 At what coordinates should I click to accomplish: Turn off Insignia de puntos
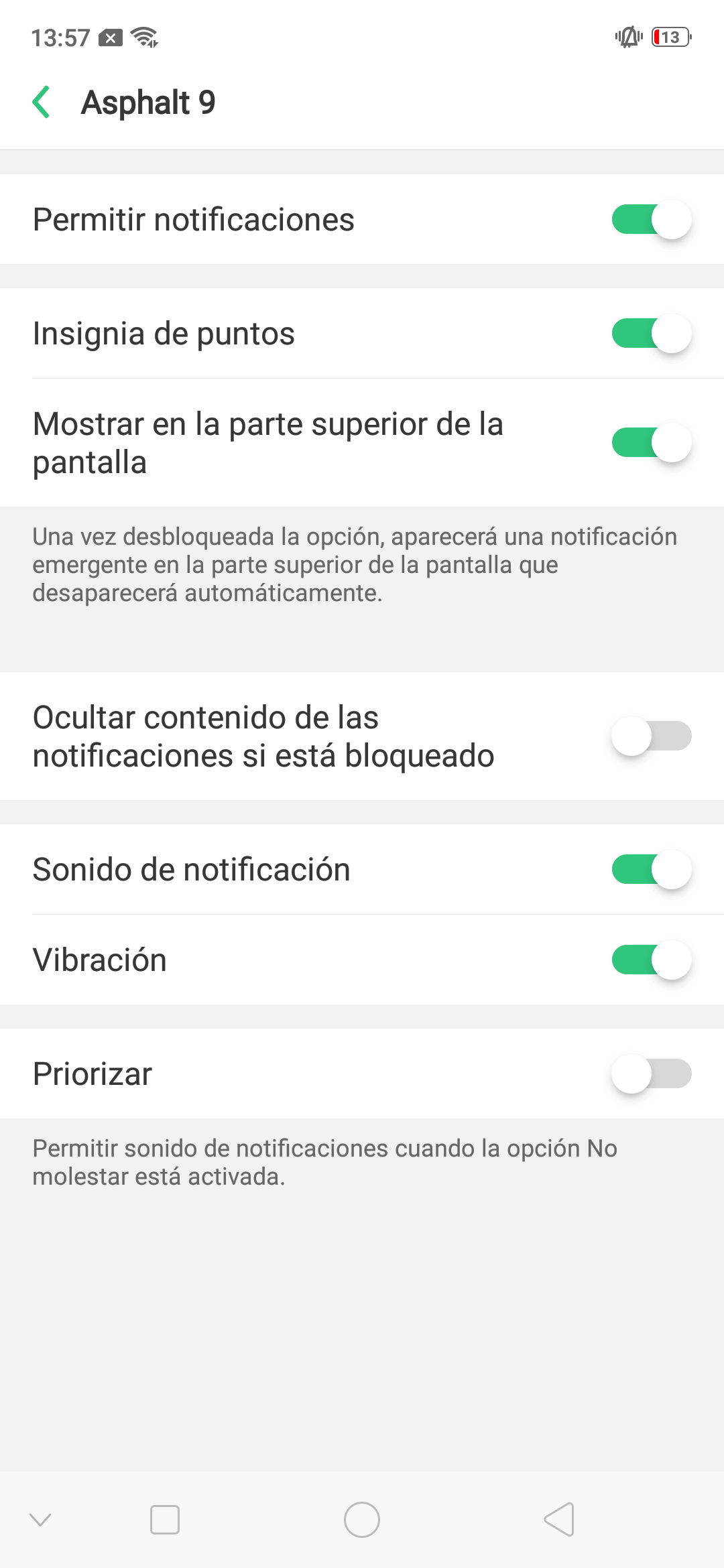point(652,334)
